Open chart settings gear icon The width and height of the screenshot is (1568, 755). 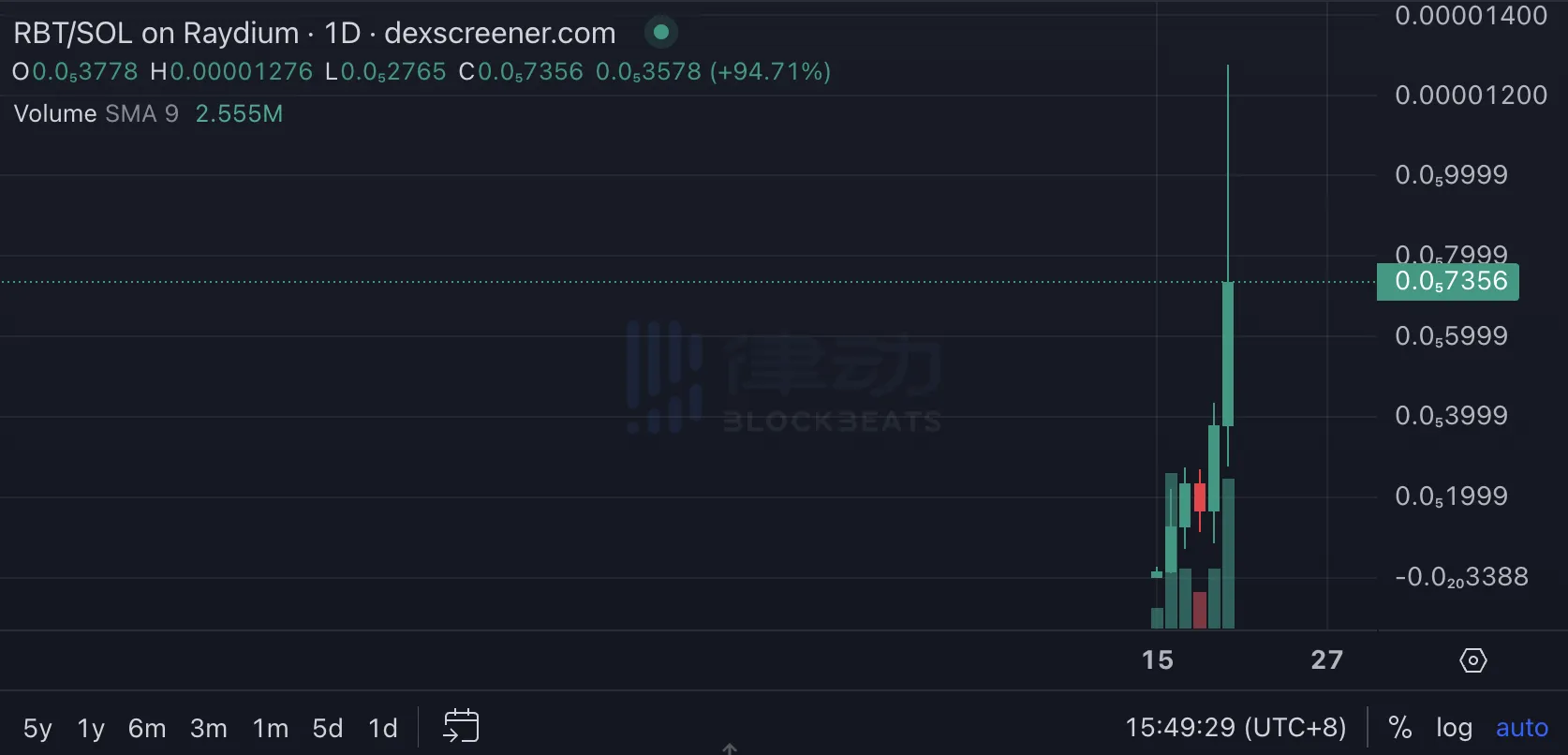coord(1472,660)
